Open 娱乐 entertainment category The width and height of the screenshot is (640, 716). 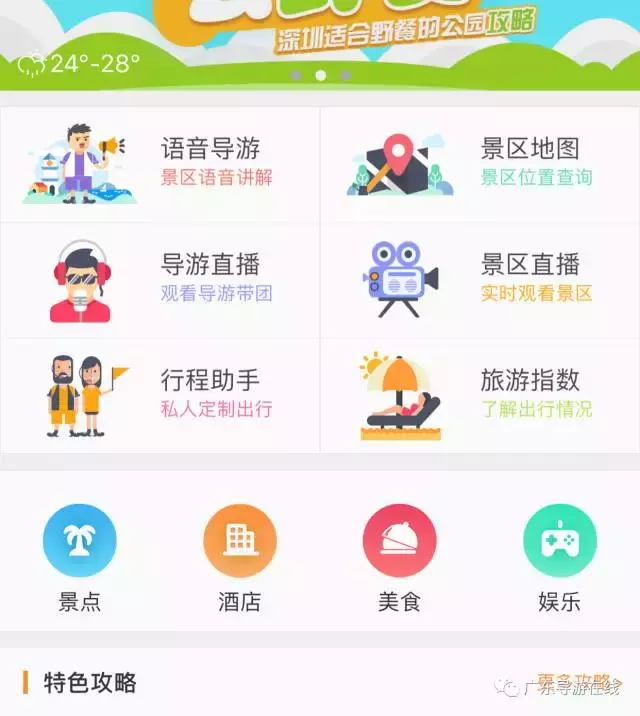(x=560, y=557)
